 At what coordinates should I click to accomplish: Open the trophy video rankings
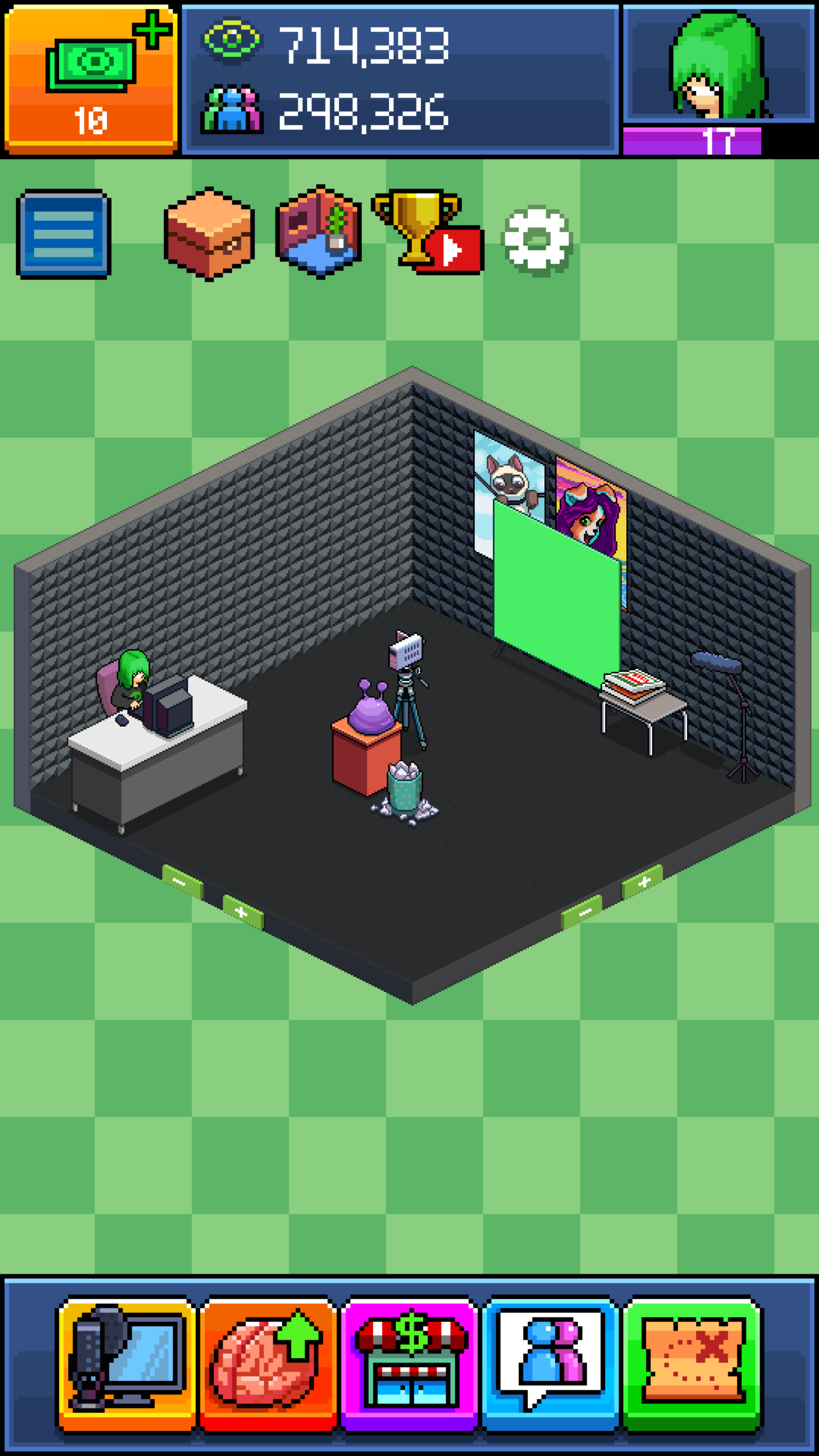click(427, 233)
